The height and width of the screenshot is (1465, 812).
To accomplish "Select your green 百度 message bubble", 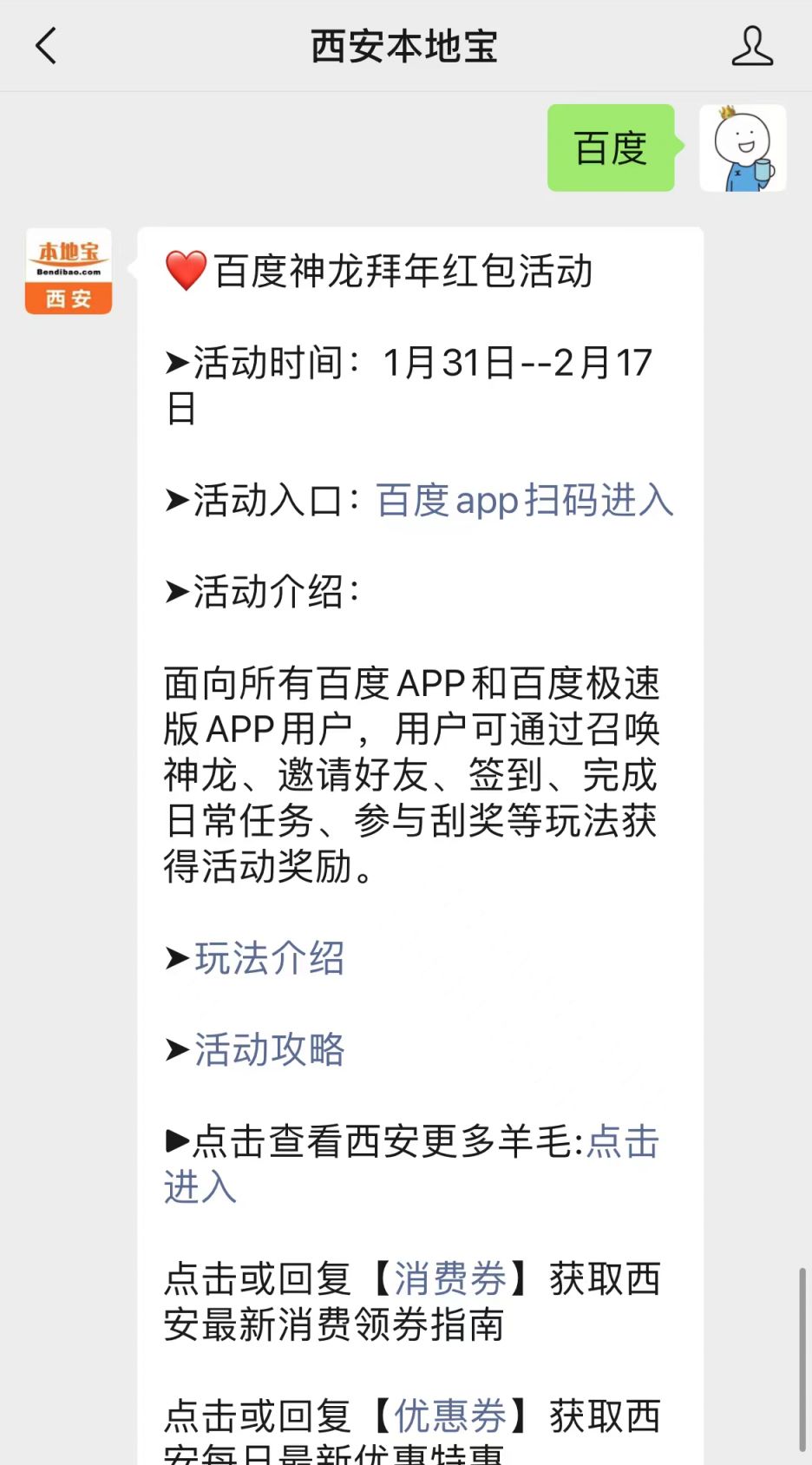I will tap(610, 148).
